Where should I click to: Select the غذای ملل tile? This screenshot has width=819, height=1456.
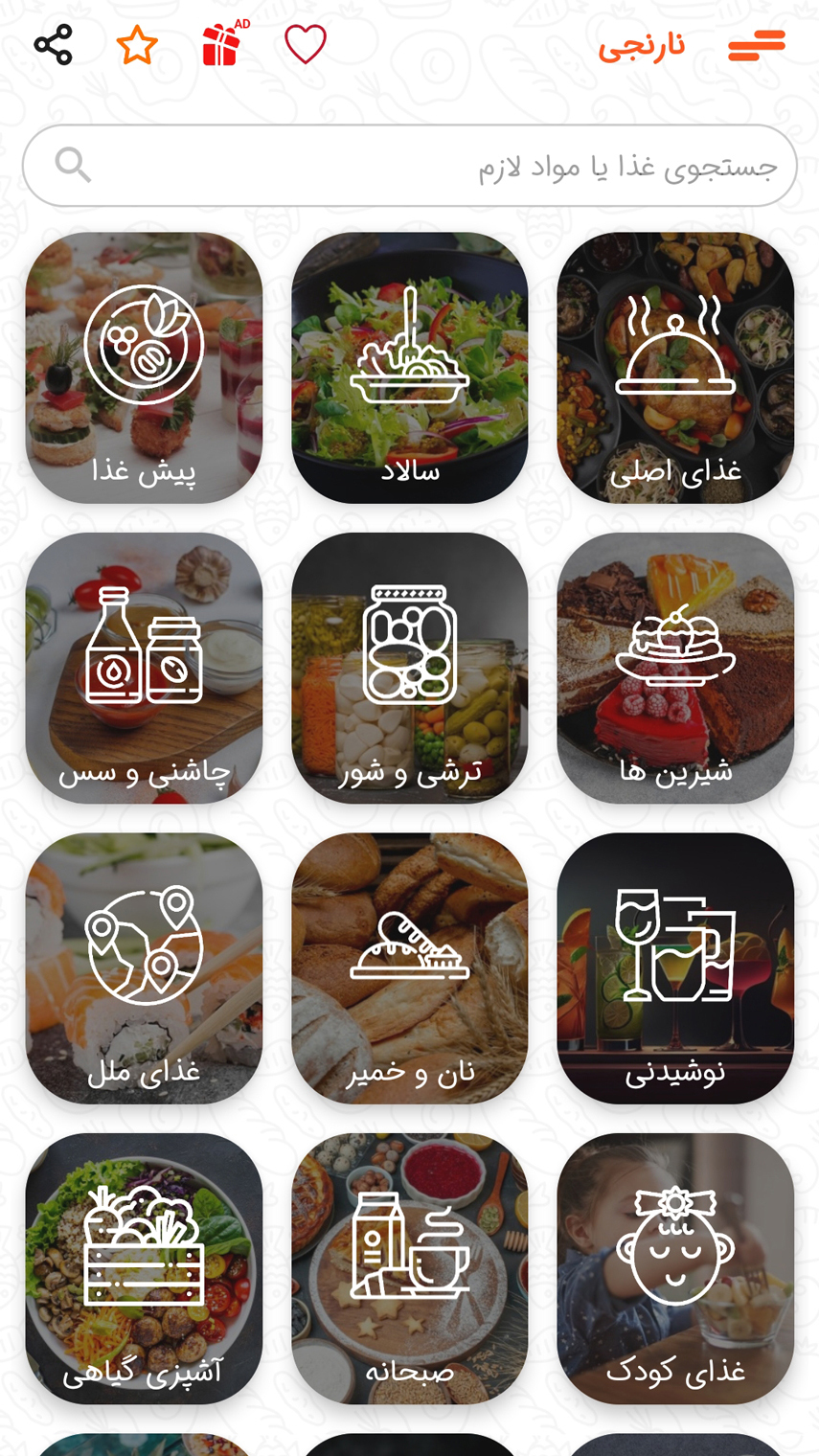tap(144, 968)
